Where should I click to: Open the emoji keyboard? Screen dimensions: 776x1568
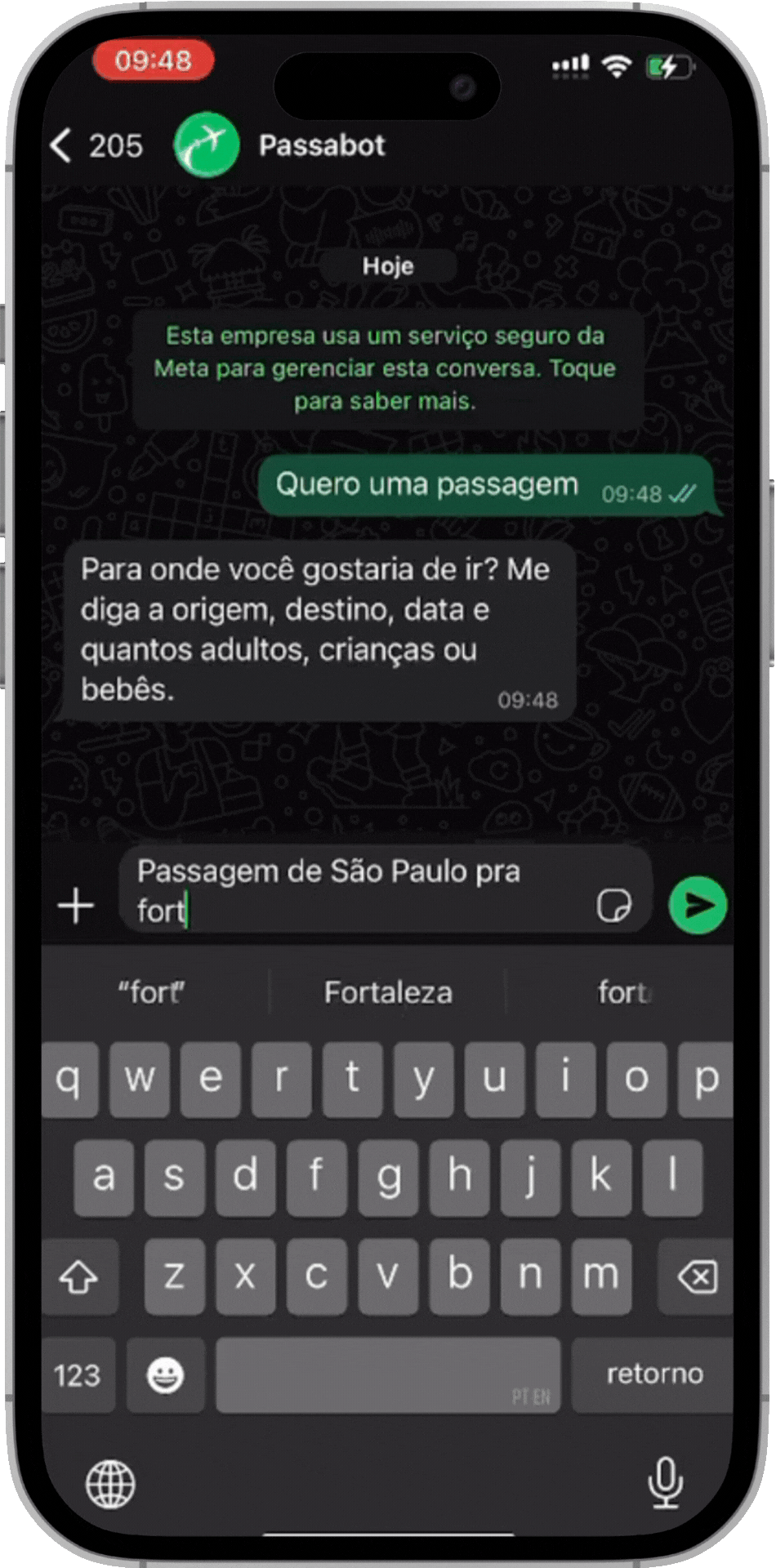tap(165, 1375)
